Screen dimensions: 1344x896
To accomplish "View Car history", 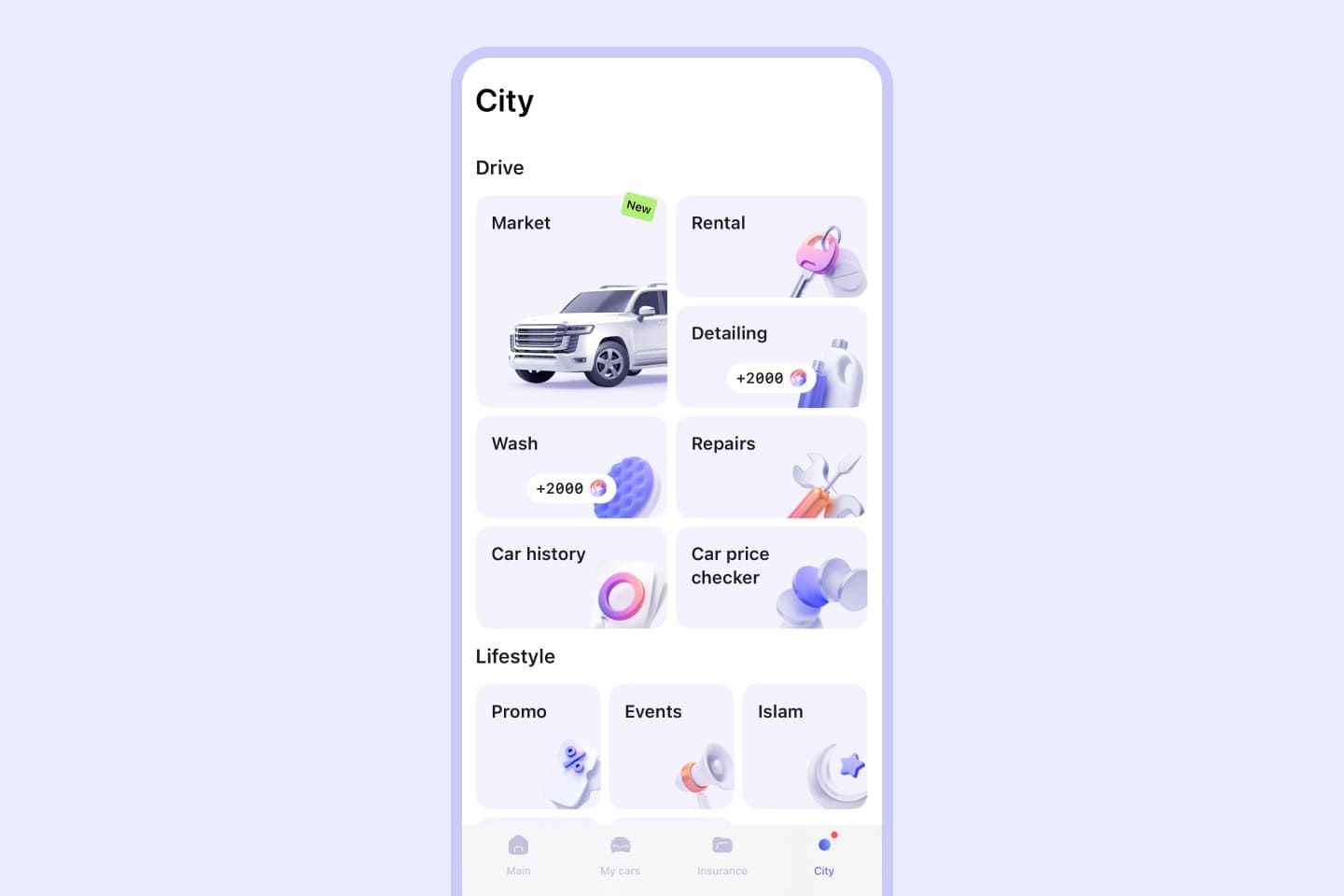I will [571, 577].
